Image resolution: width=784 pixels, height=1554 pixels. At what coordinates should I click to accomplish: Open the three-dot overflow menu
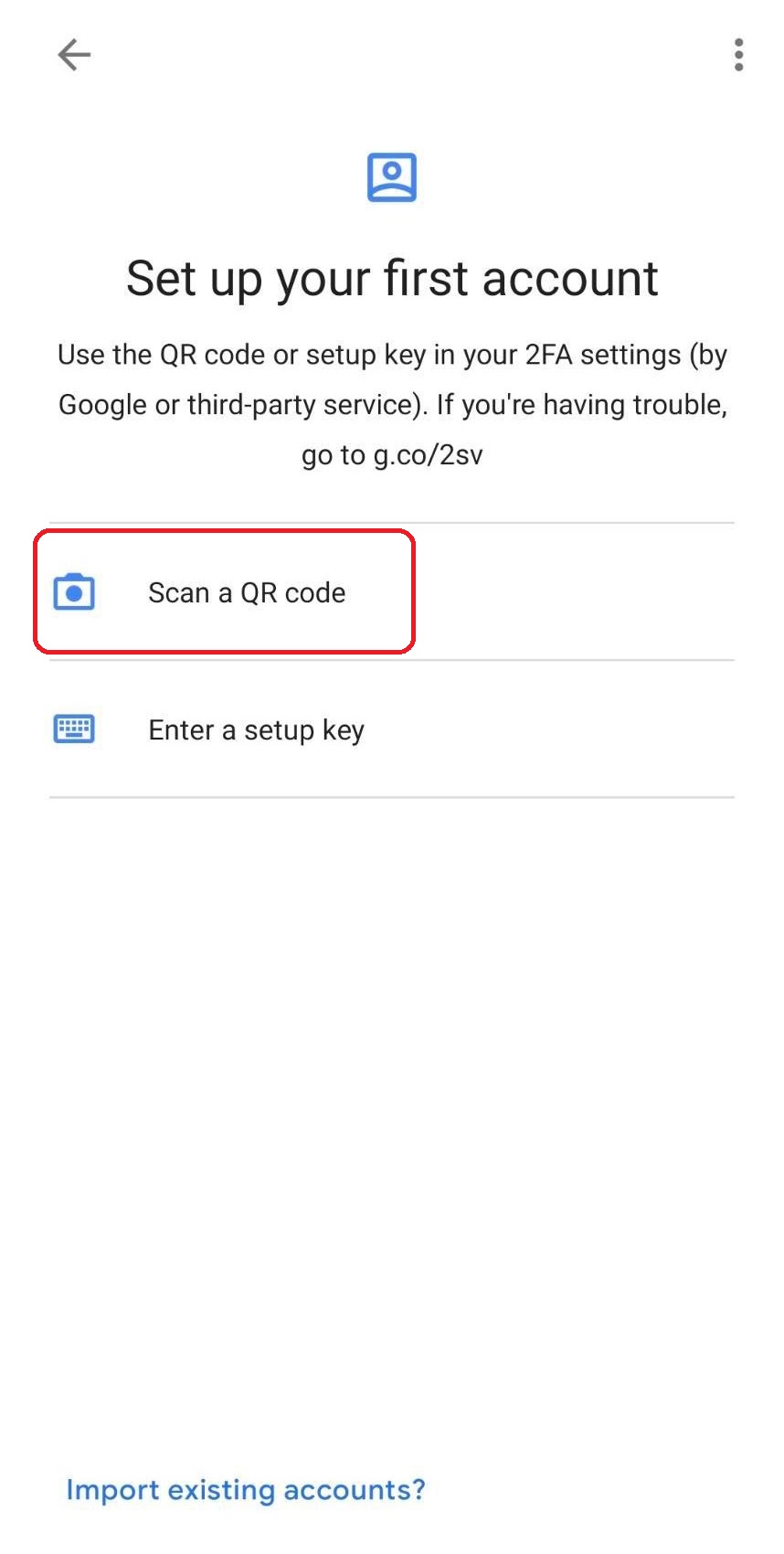tap(738, 55)
